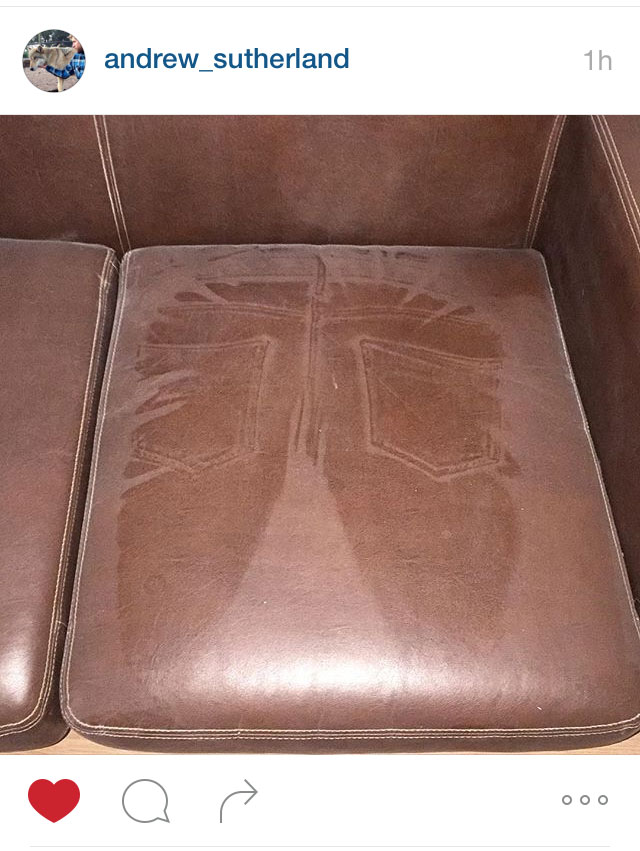
Task: Open andrew_sutherland's profile picture
Action: (54, 60)
